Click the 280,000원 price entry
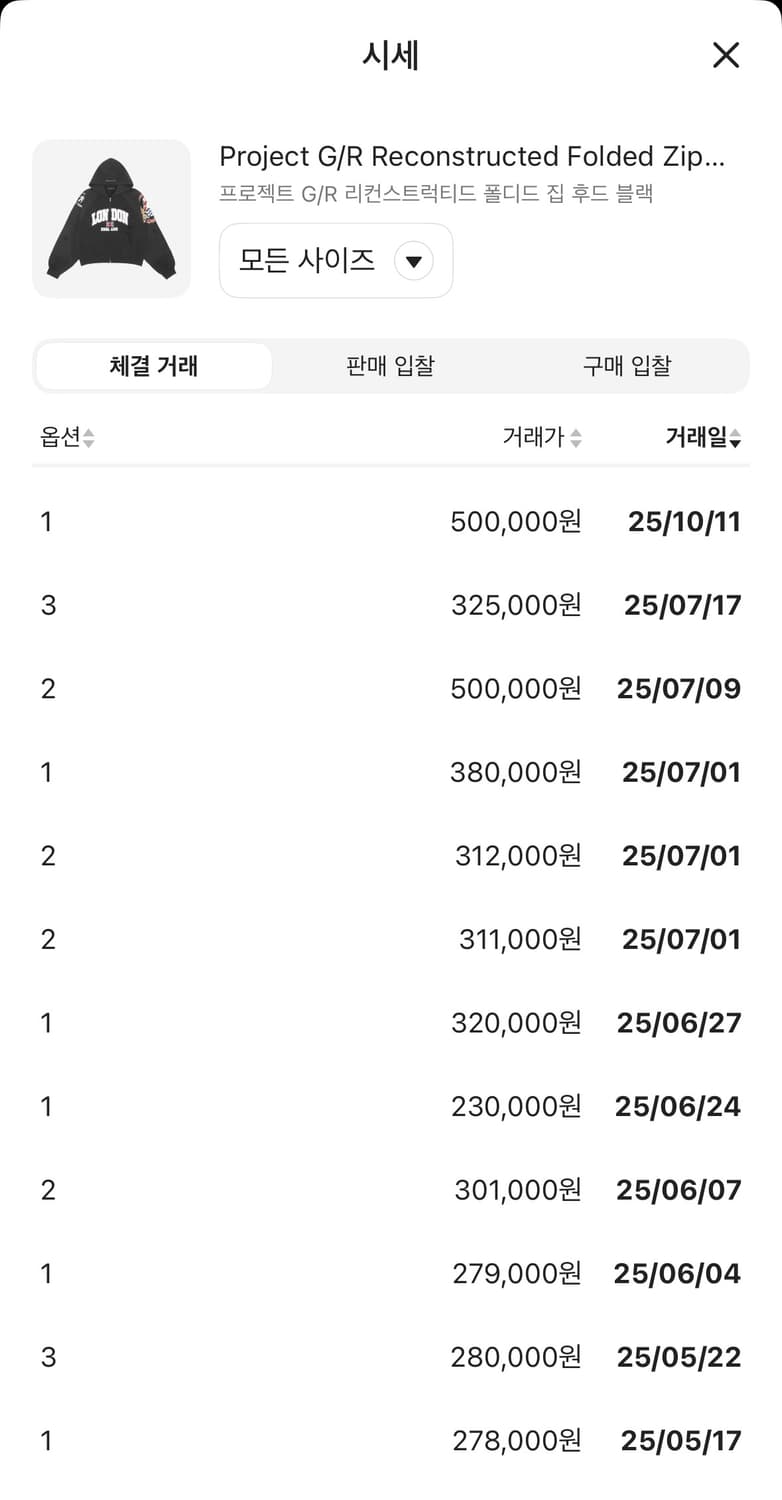Screen dimensions: 782x1500 tap(519, 1357)
